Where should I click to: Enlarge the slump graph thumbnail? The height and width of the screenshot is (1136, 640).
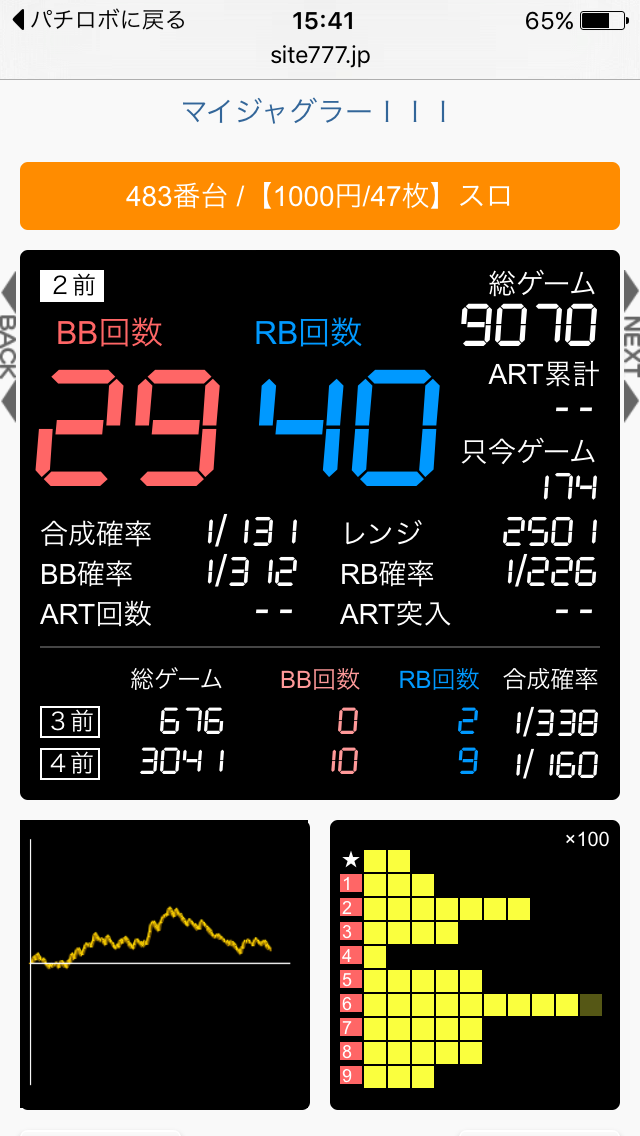click(165, 964)
